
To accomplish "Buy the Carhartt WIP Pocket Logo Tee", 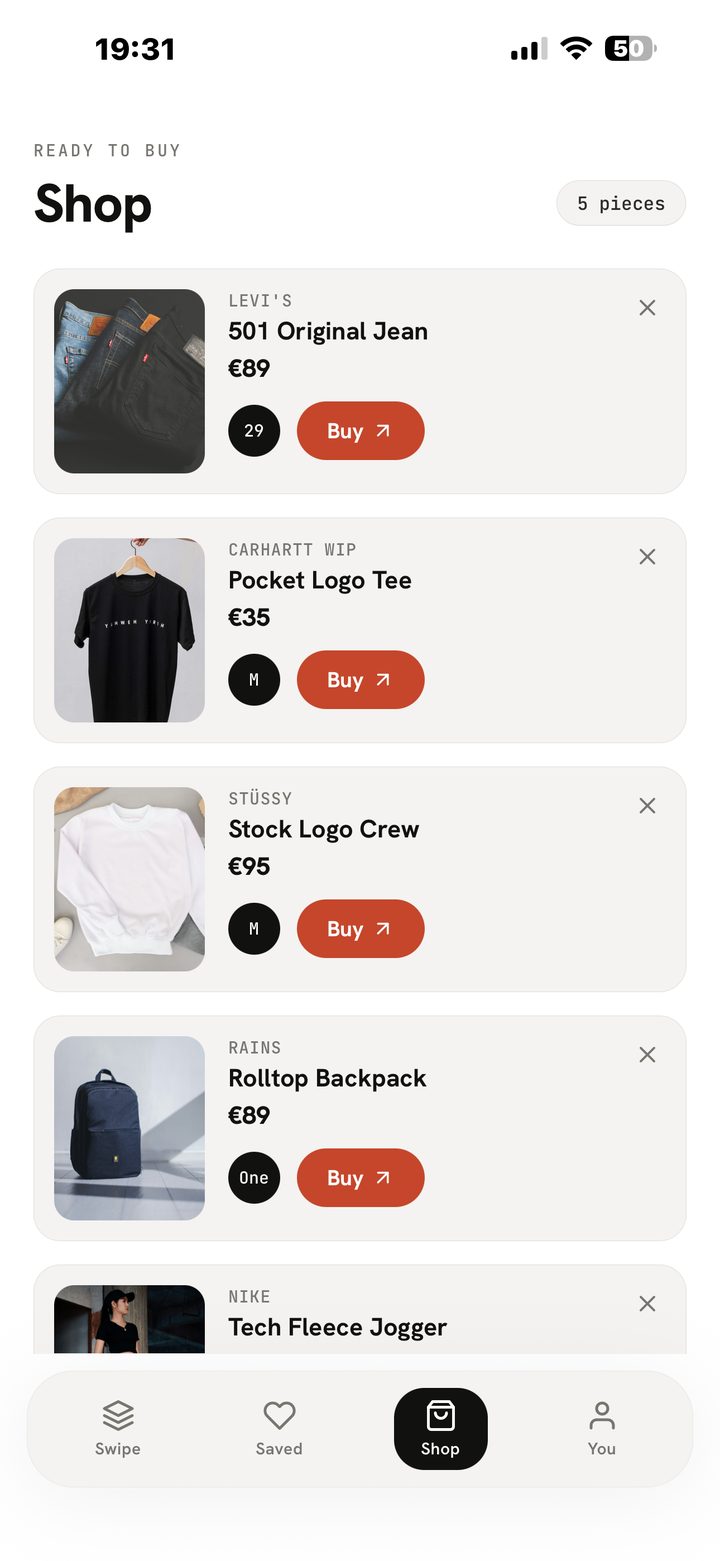I will pos(361,680).
